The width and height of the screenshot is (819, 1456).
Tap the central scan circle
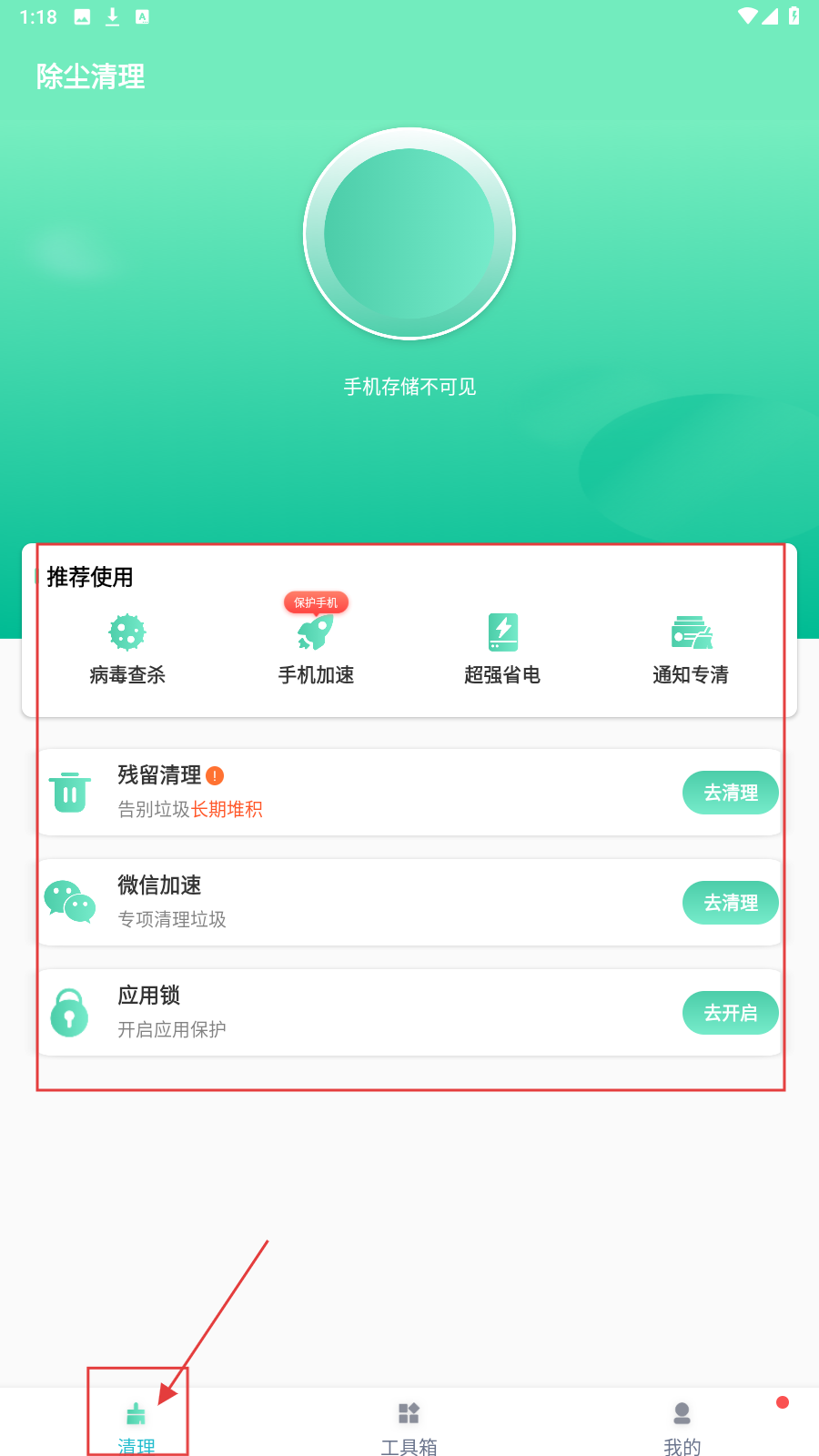409,234
